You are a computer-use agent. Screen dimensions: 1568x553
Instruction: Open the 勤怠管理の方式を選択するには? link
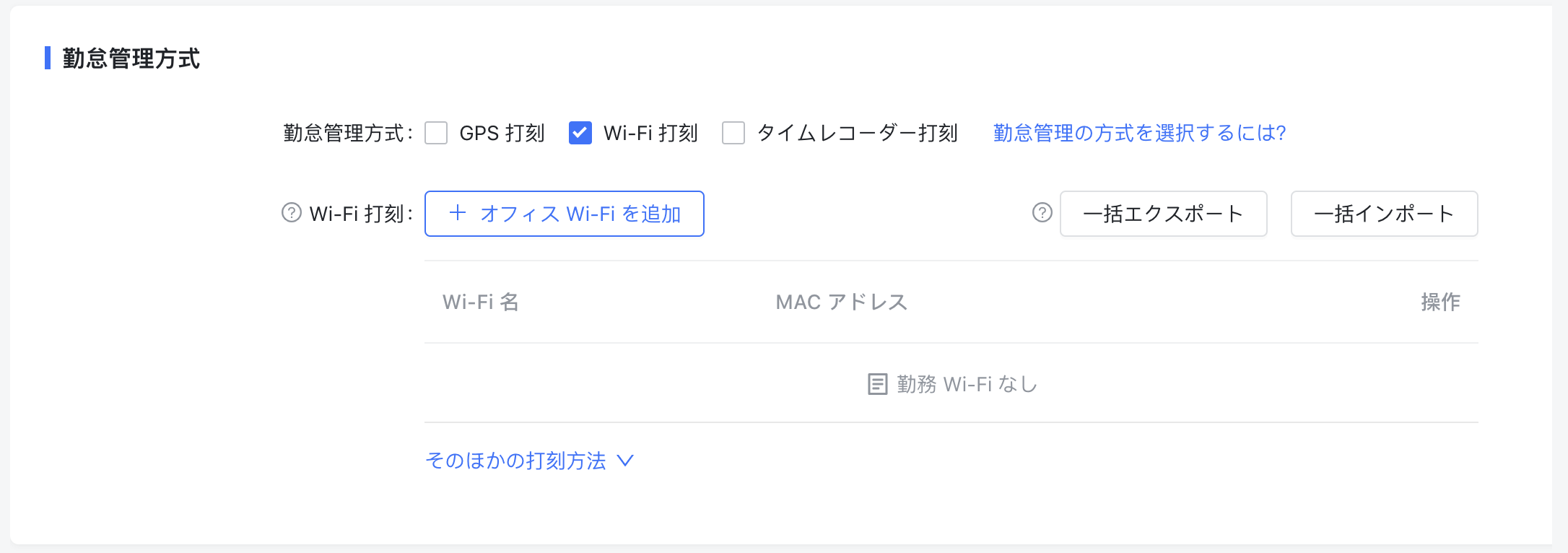(x=1139, y=134)
